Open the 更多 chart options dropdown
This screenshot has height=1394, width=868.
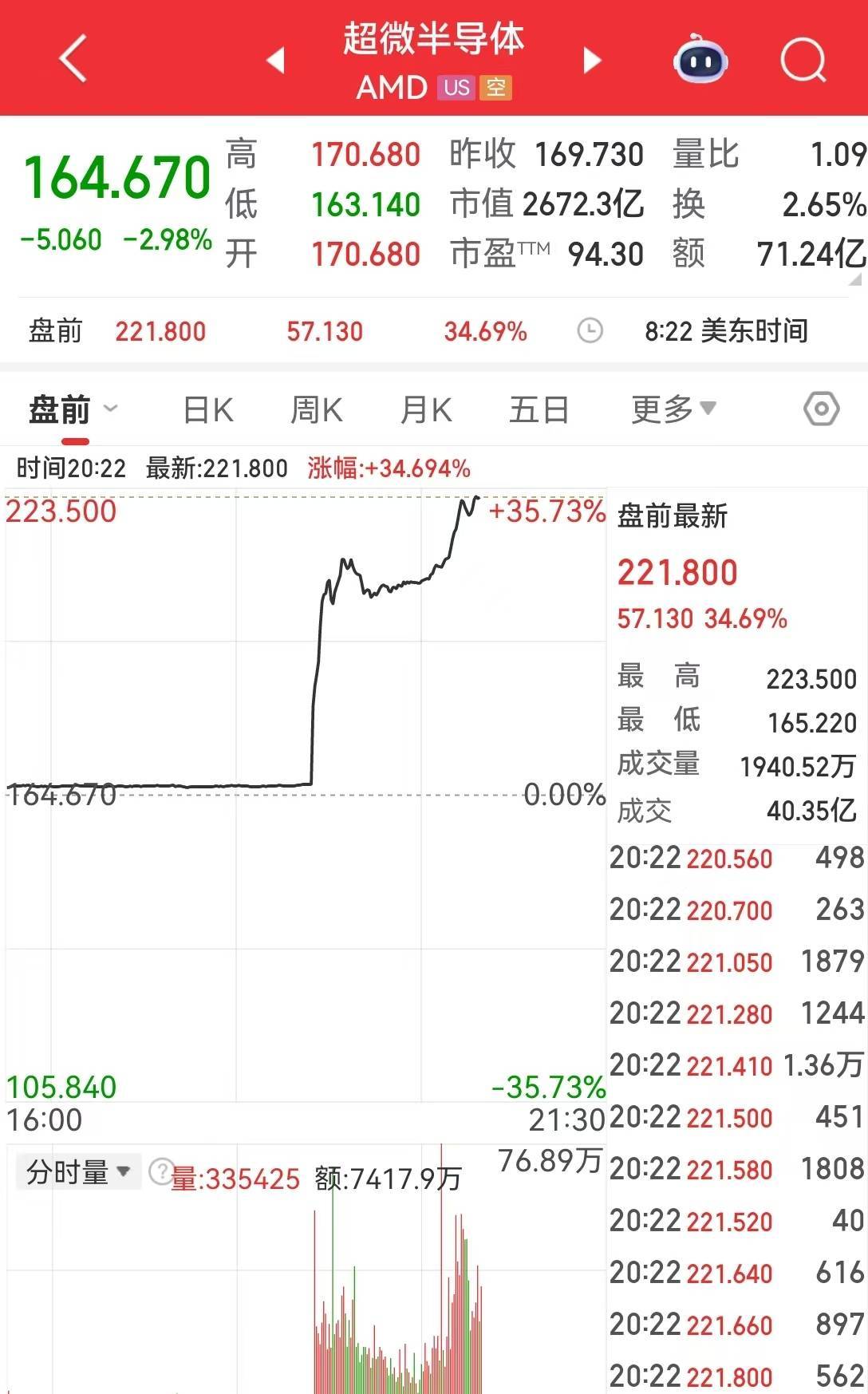tap(673, 409)
